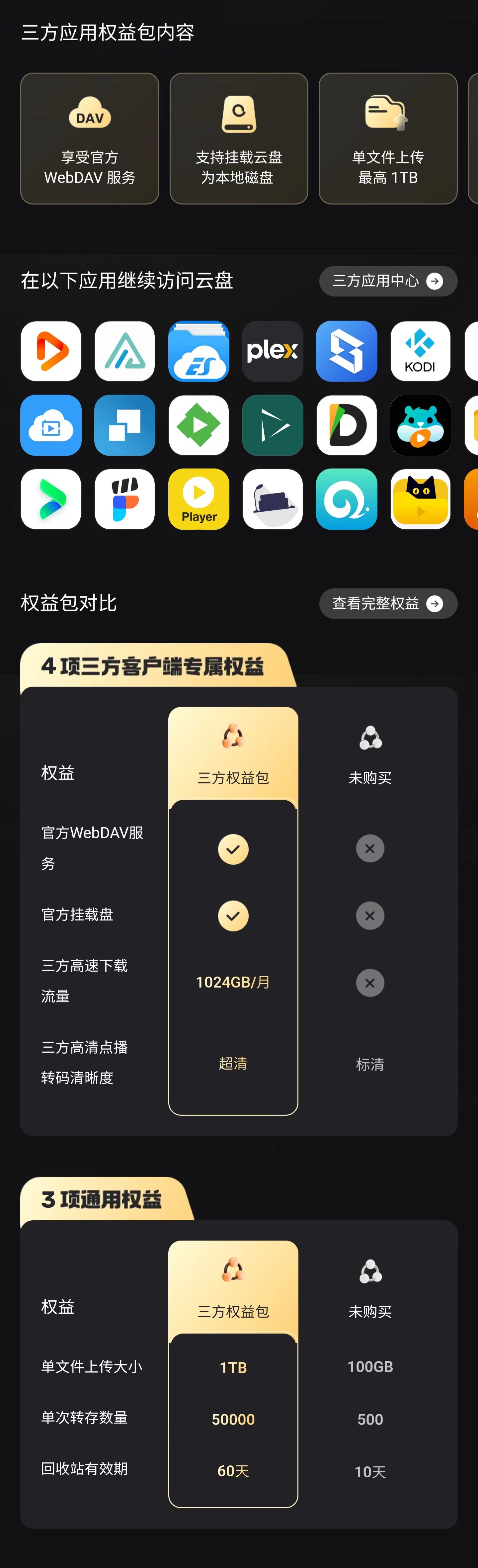The width and height of the screenshot is (478, 1568).
Task: Open the ES file explorer icon
Action: (x=199, y=351)
